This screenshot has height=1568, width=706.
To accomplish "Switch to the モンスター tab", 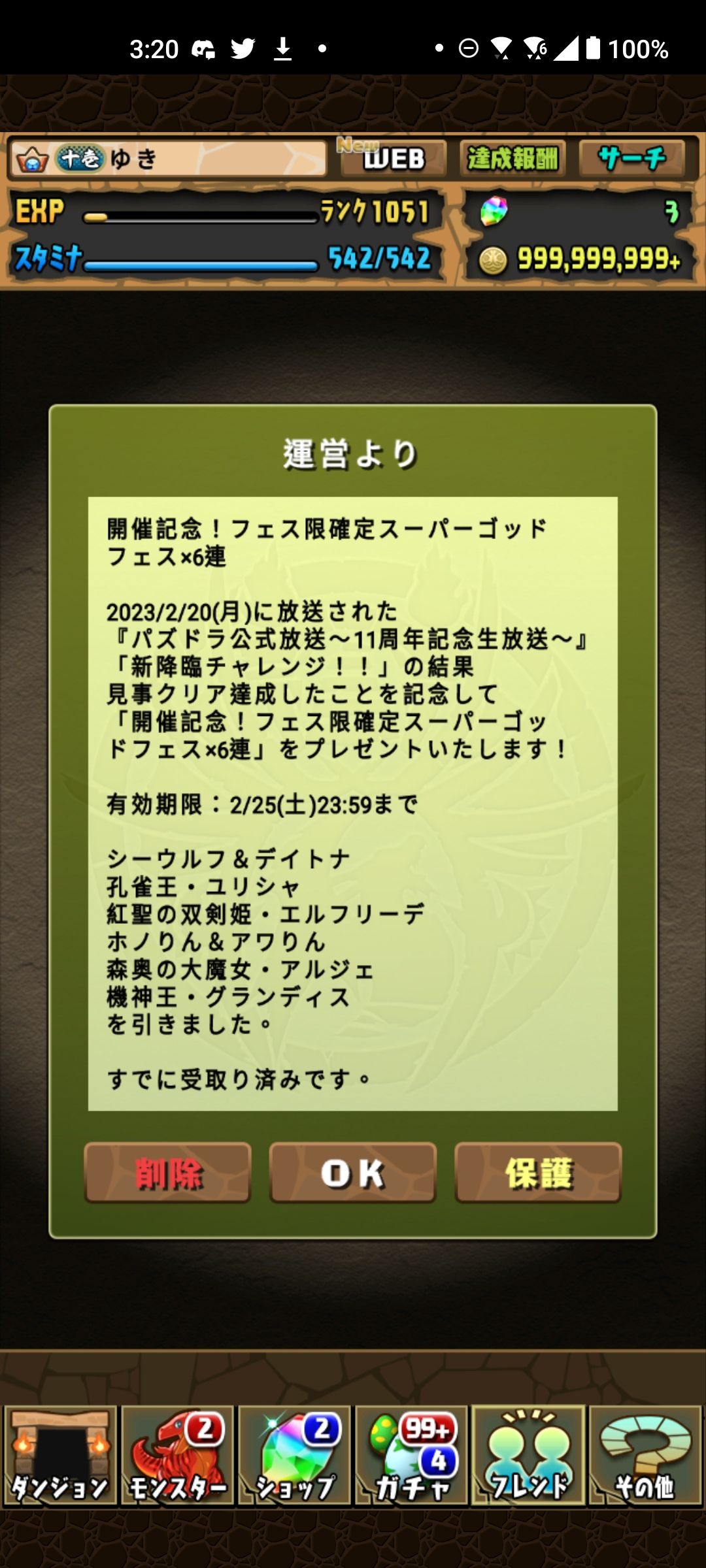I will [177, 1456].
